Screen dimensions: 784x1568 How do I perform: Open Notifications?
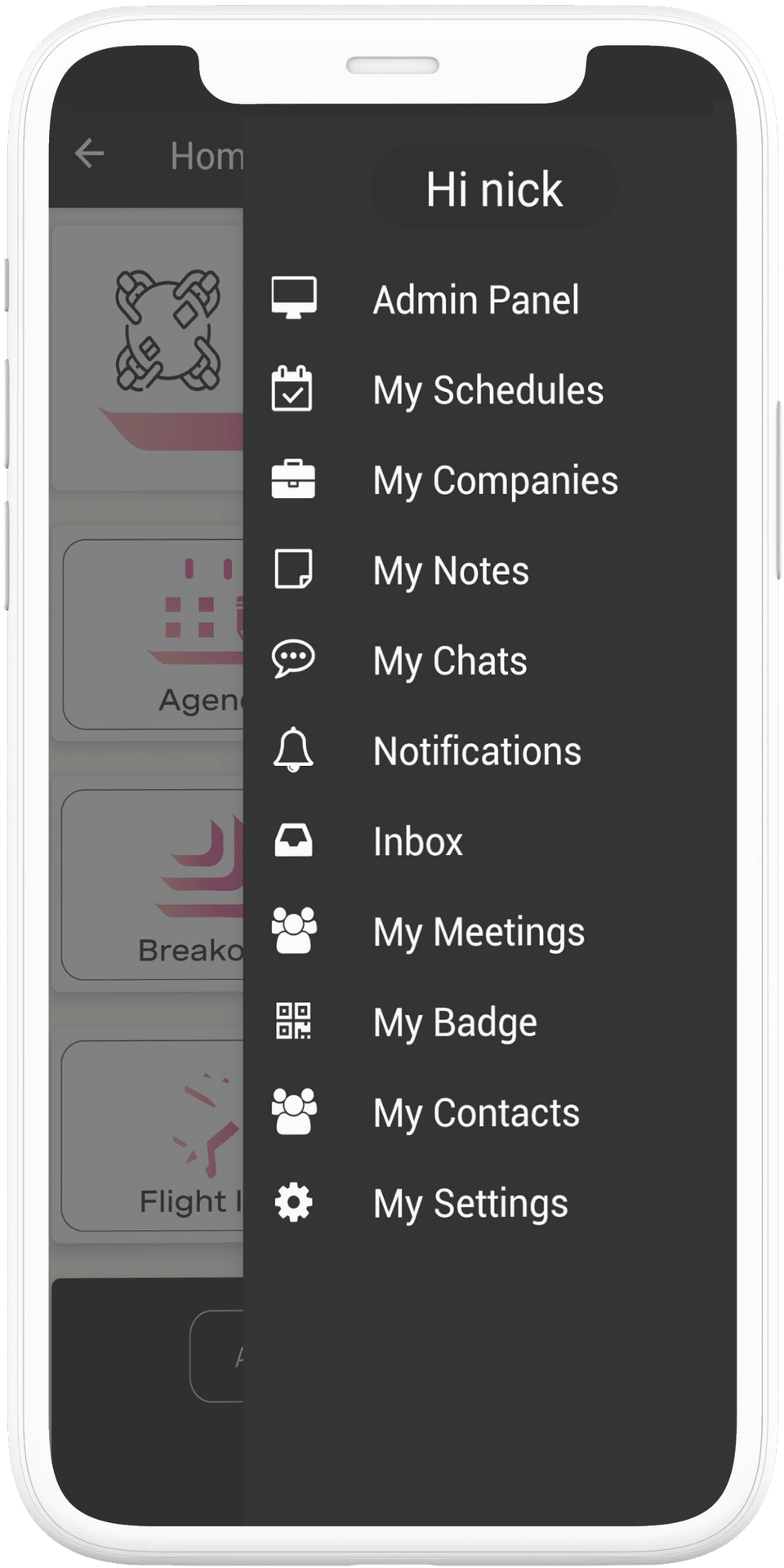click(477, 751)
